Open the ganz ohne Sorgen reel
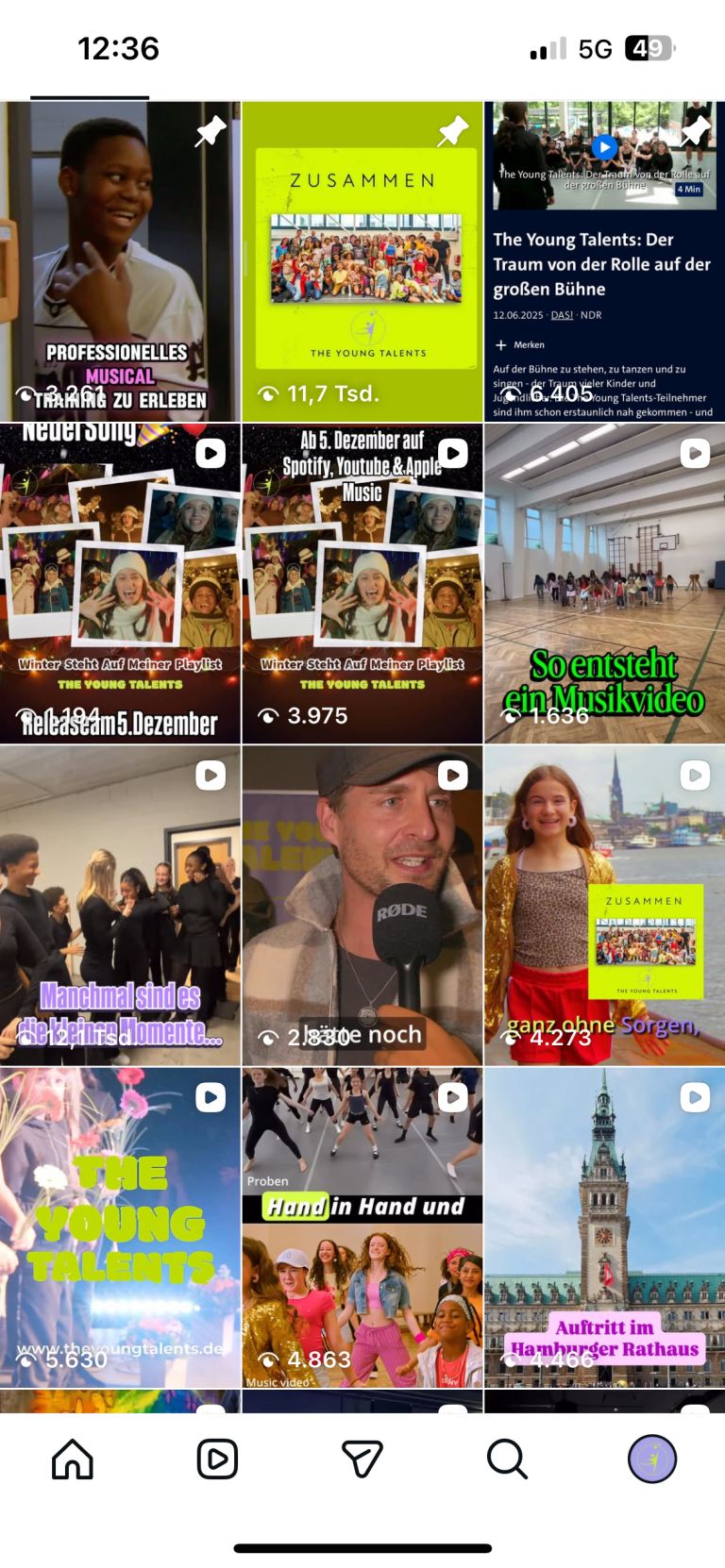 click(604, 906)
